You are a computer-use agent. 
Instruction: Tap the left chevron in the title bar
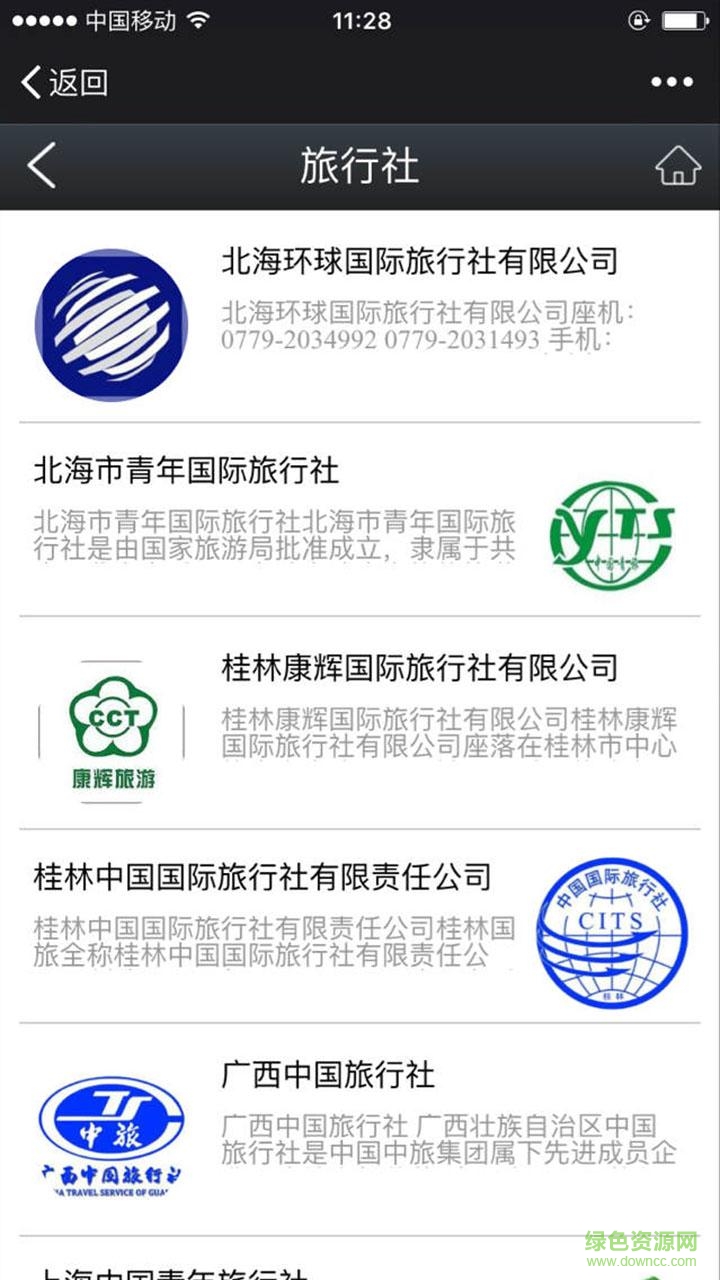point(40,166)
